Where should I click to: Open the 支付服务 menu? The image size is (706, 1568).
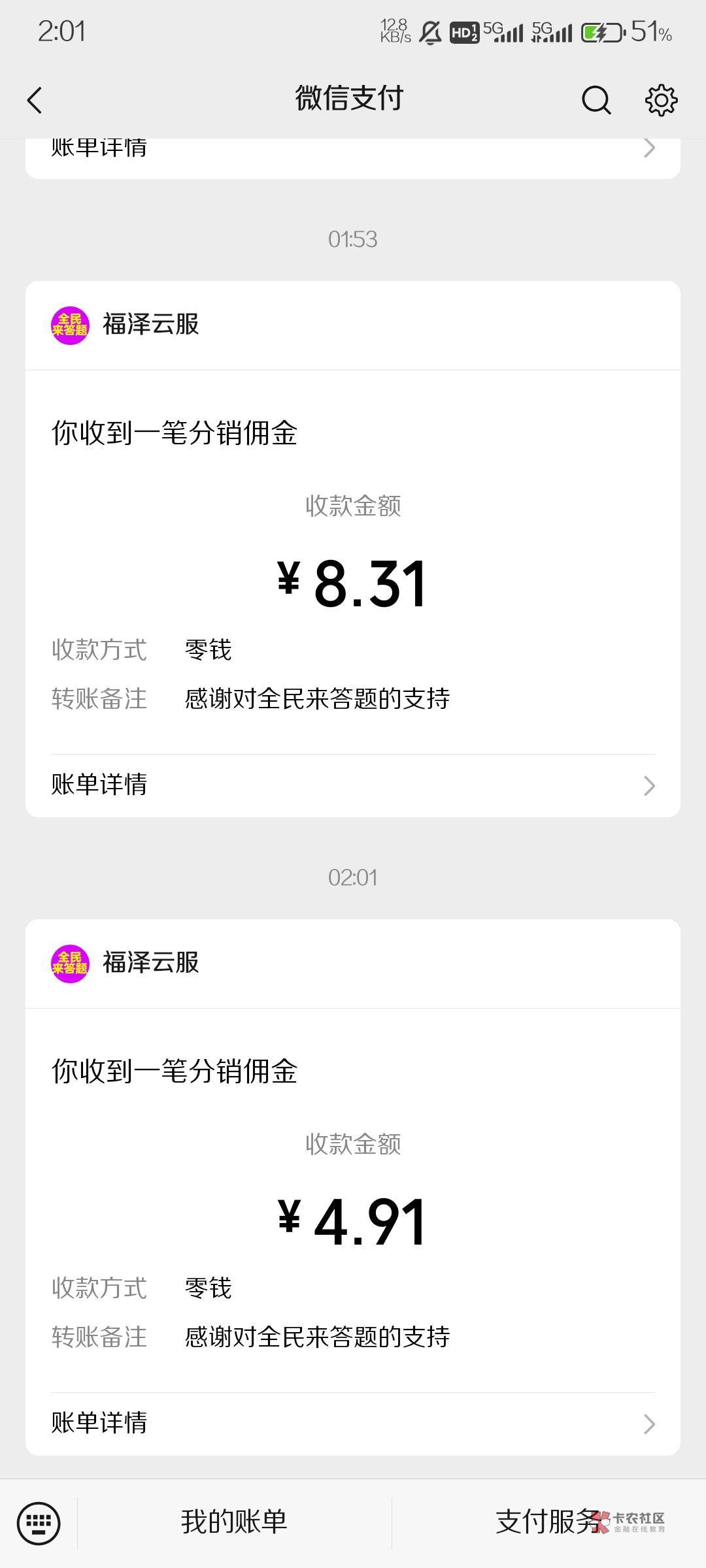click(x=549, y=1522)
